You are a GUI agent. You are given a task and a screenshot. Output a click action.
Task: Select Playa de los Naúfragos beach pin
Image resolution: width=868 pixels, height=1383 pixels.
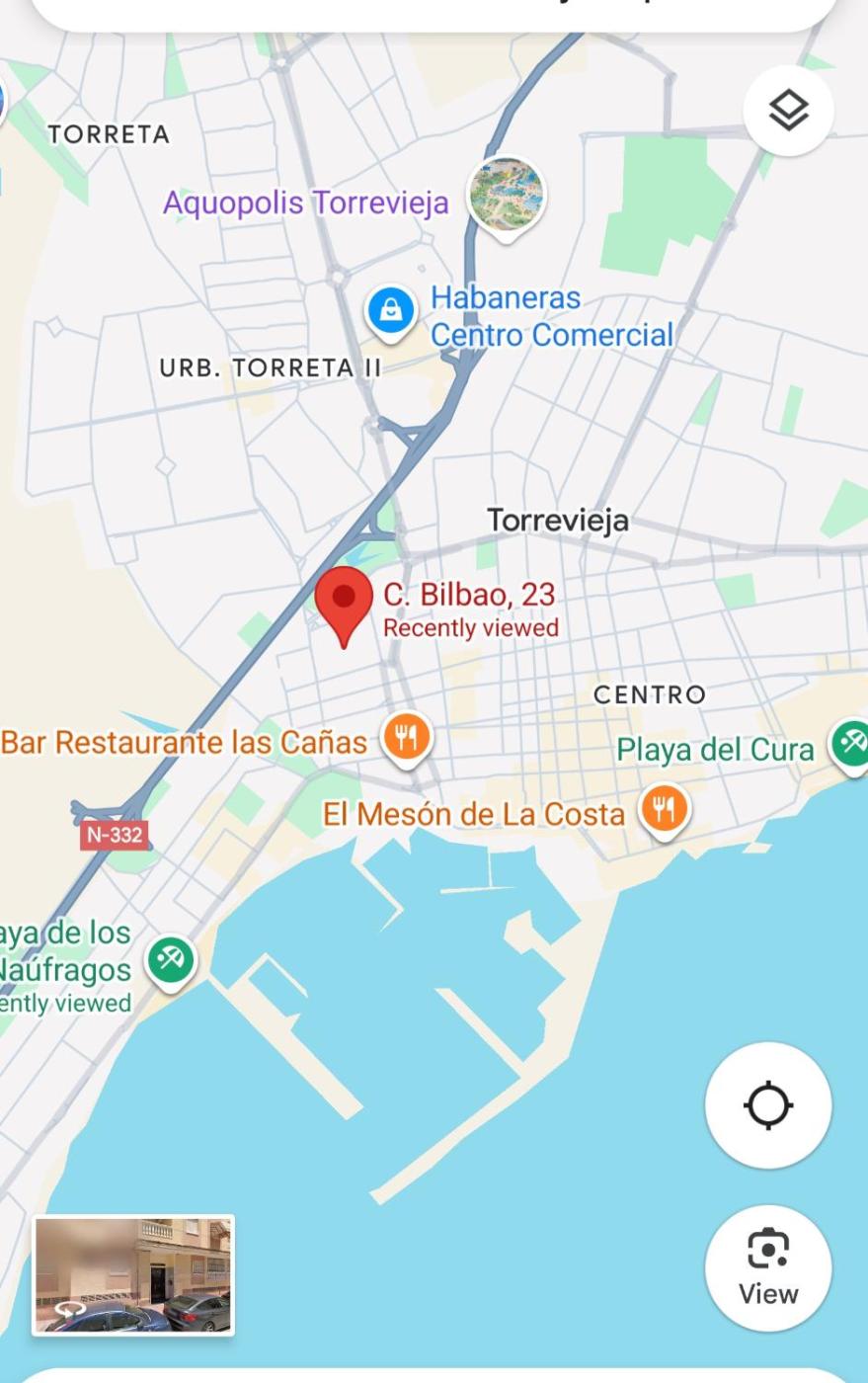click(171, 959)
